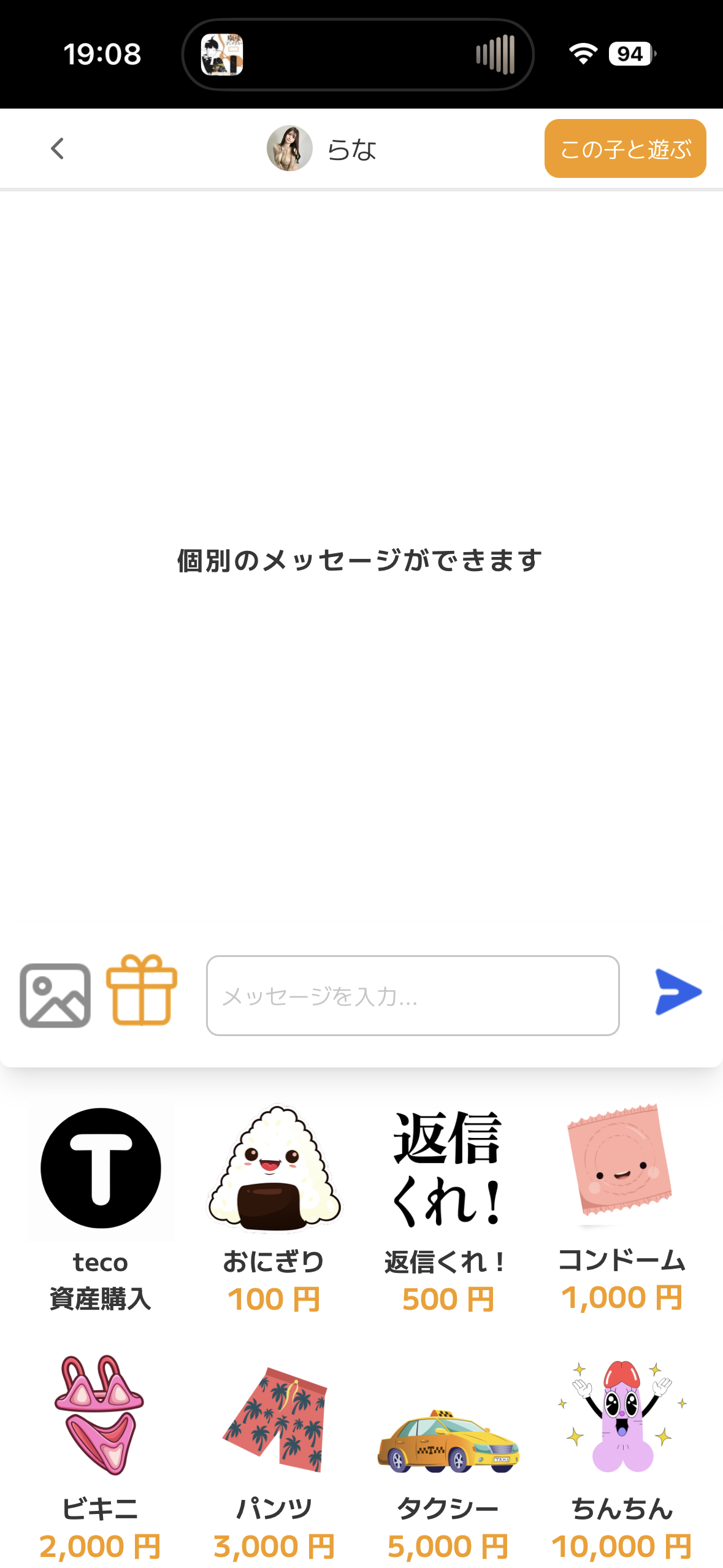Send the message with the blue arrow
Viewport: 723px width, 1568px height.
[678, 992]
